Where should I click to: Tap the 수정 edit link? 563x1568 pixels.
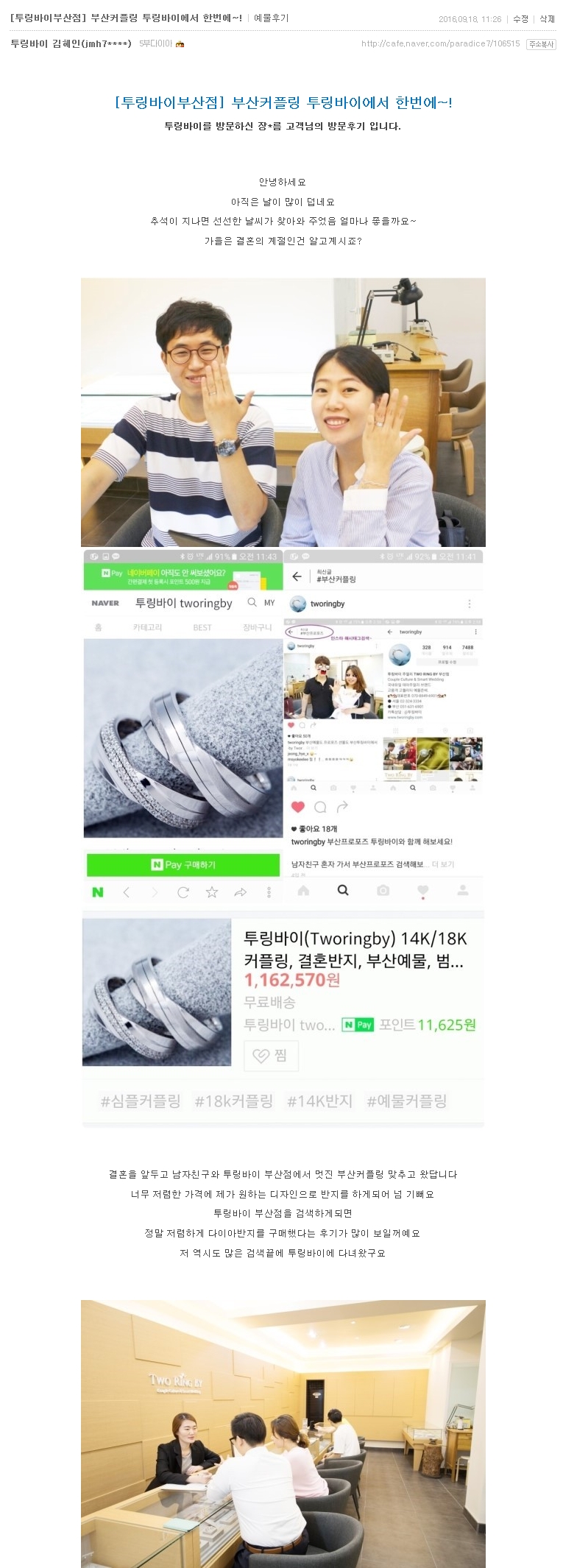coord(520,19)
